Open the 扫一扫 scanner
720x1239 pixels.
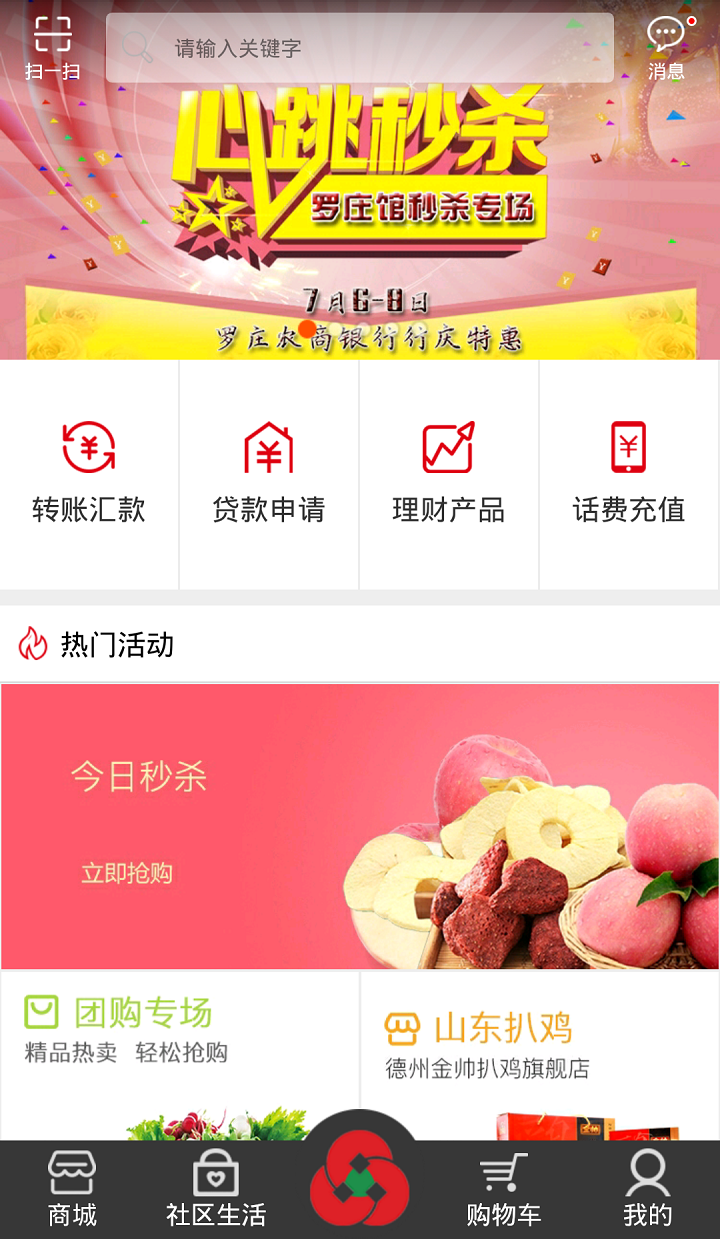pos(52,47)
